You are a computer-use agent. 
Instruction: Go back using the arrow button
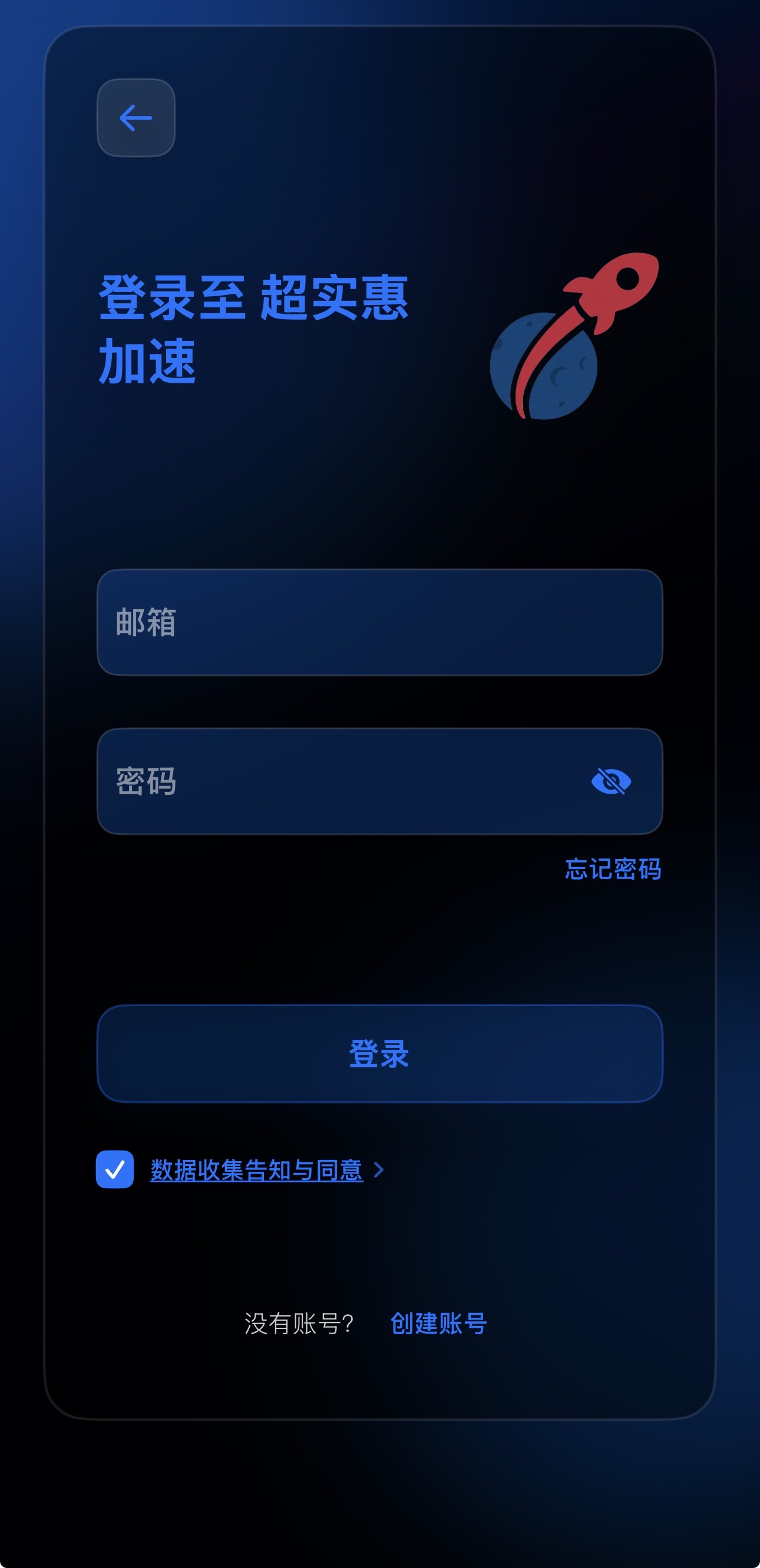(136, 118)
